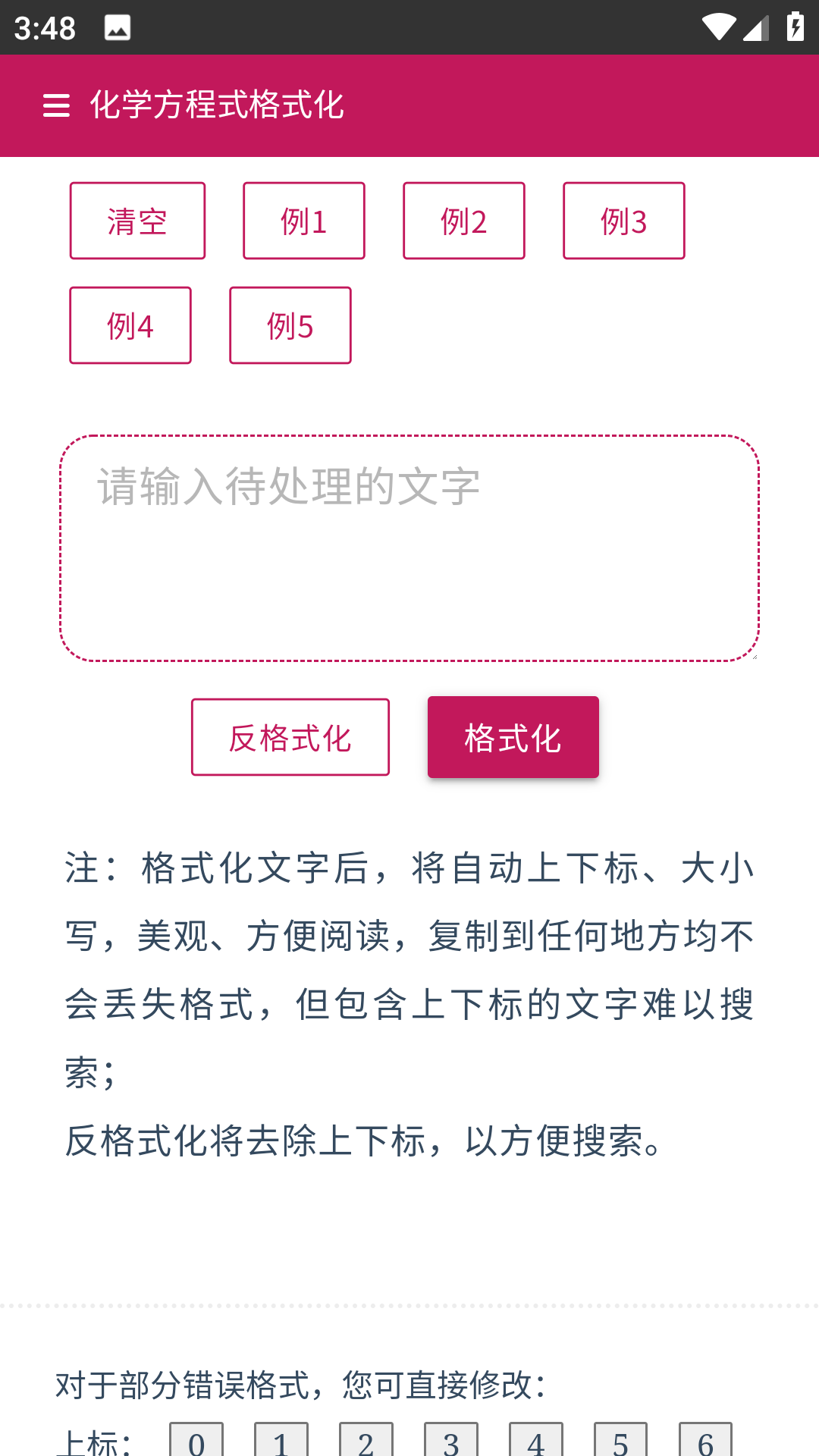Load example 例4 into the input
Image resolution: width=819 pixels, height=1456 pixels.
point(130,325)
